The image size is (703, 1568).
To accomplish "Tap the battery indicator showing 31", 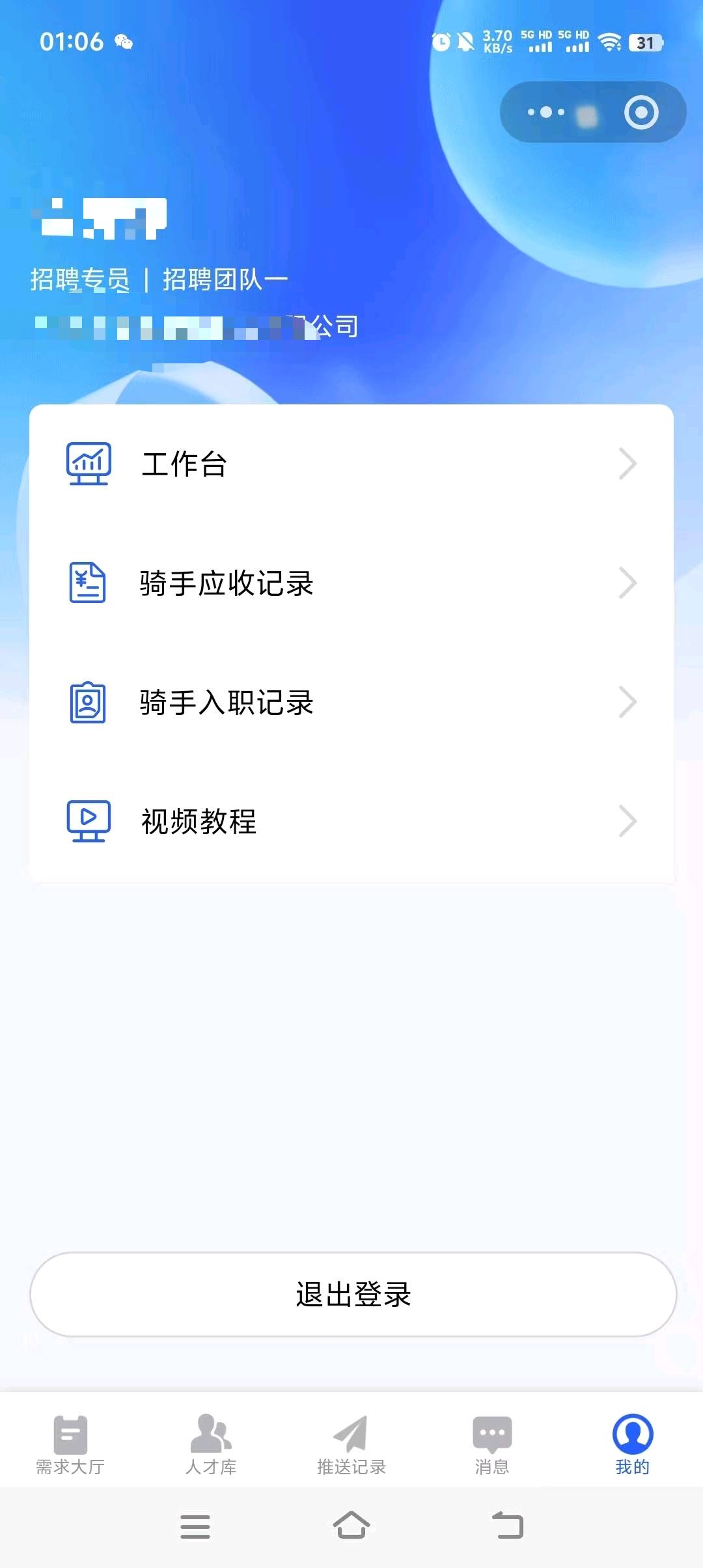I will pyautogui.click(x=645, y=42).
